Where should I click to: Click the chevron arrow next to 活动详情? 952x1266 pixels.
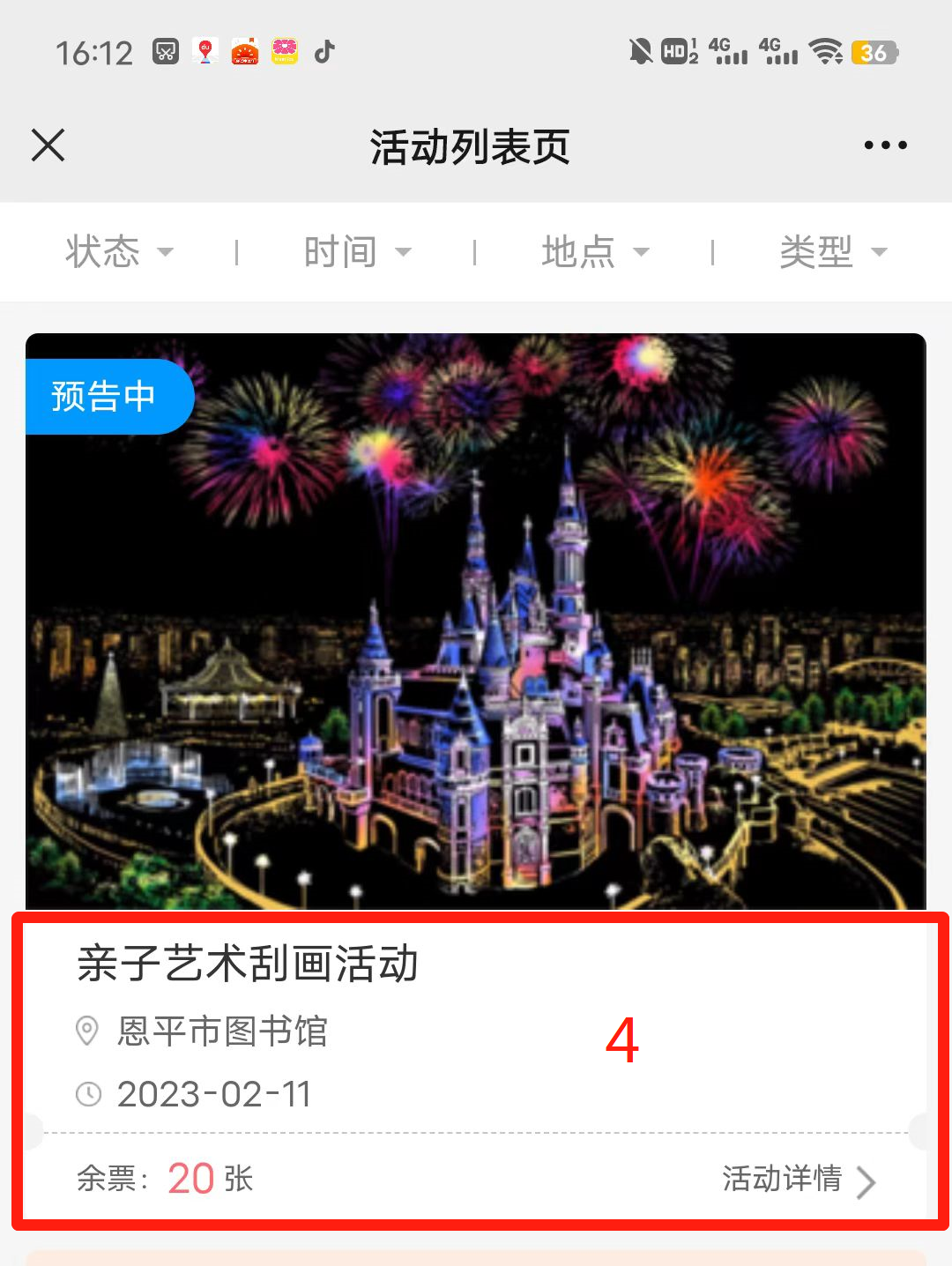pyautogui.click(x=867, y=1180)
